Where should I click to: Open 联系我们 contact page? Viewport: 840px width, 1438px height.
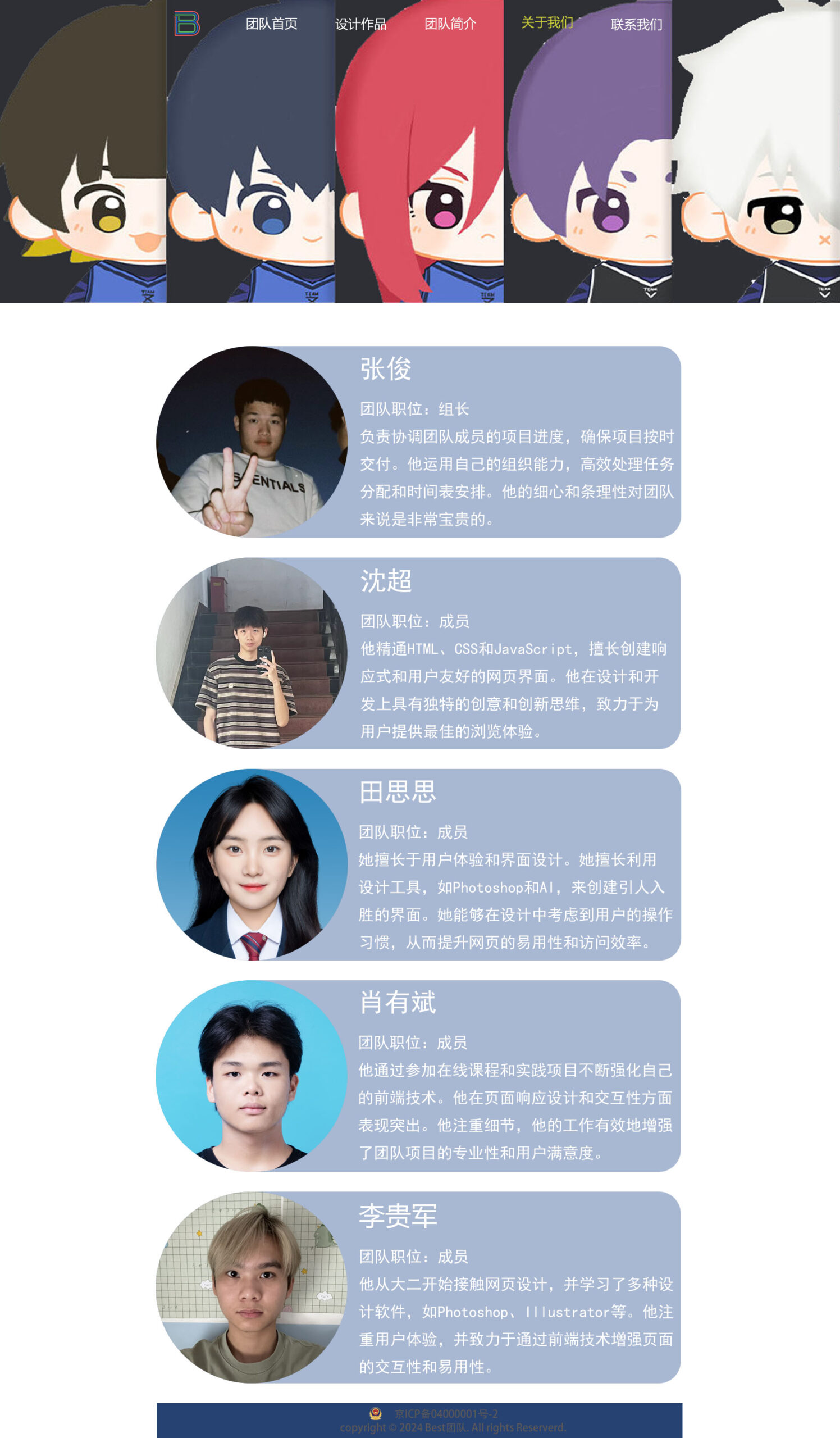click(x=636, y=25)
